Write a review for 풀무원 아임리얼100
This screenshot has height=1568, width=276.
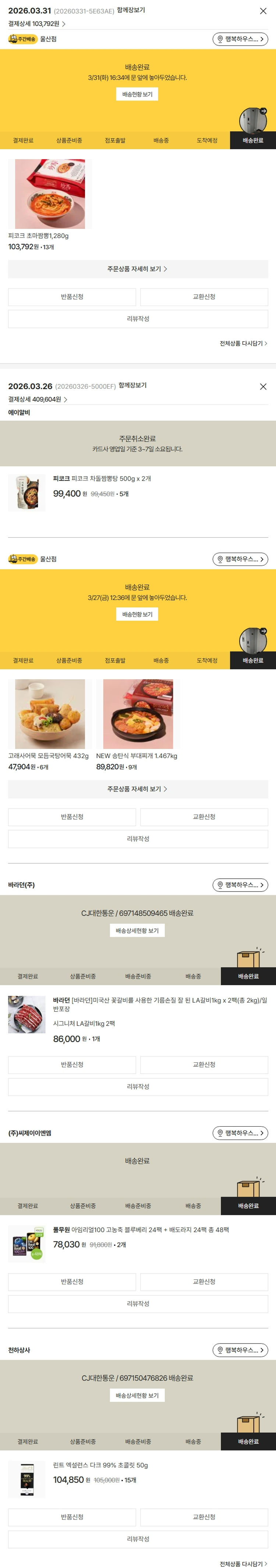[138, 1304]
